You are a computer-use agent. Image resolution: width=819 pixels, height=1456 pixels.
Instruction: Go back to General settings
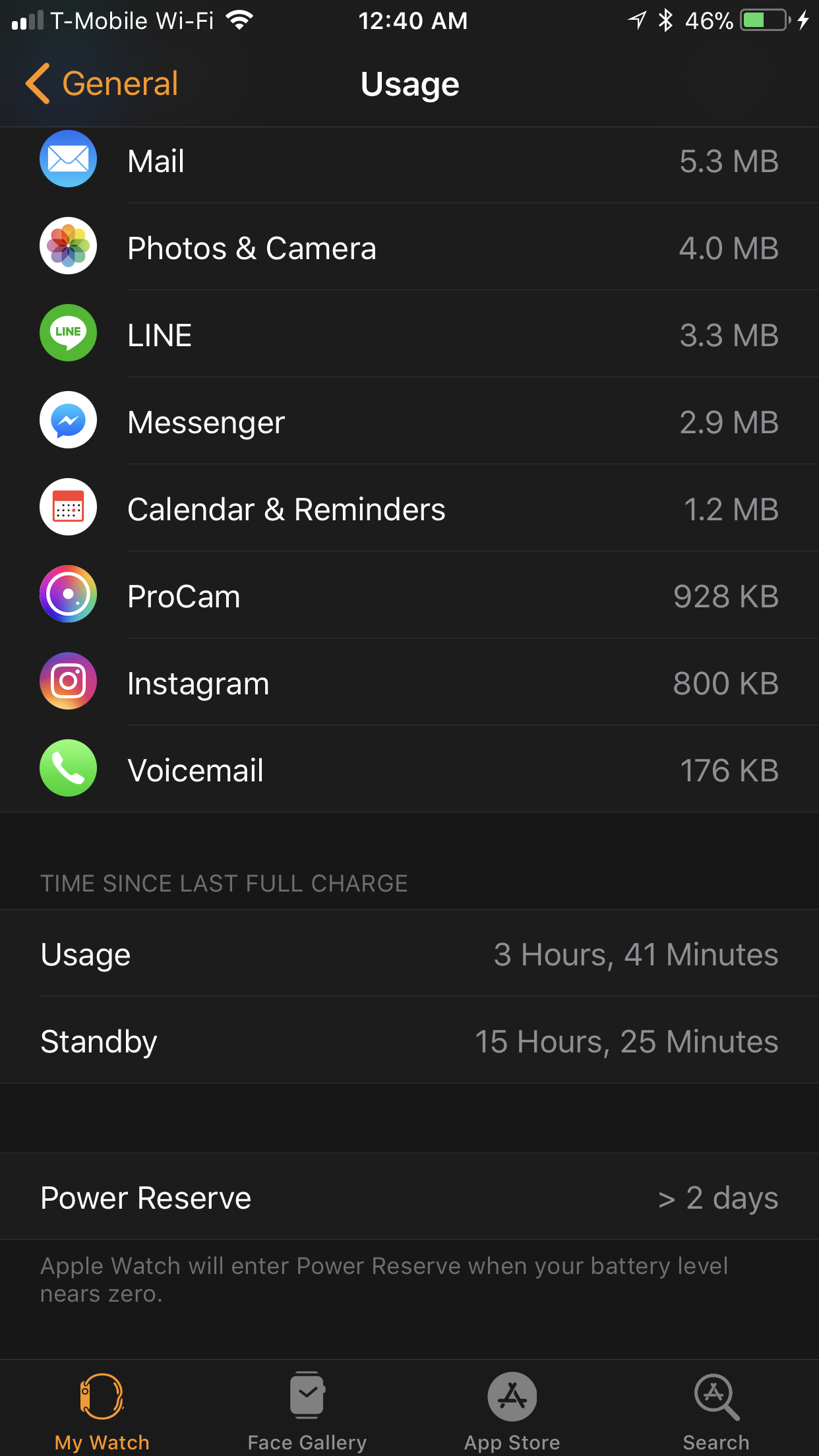(x=102, y=84)
